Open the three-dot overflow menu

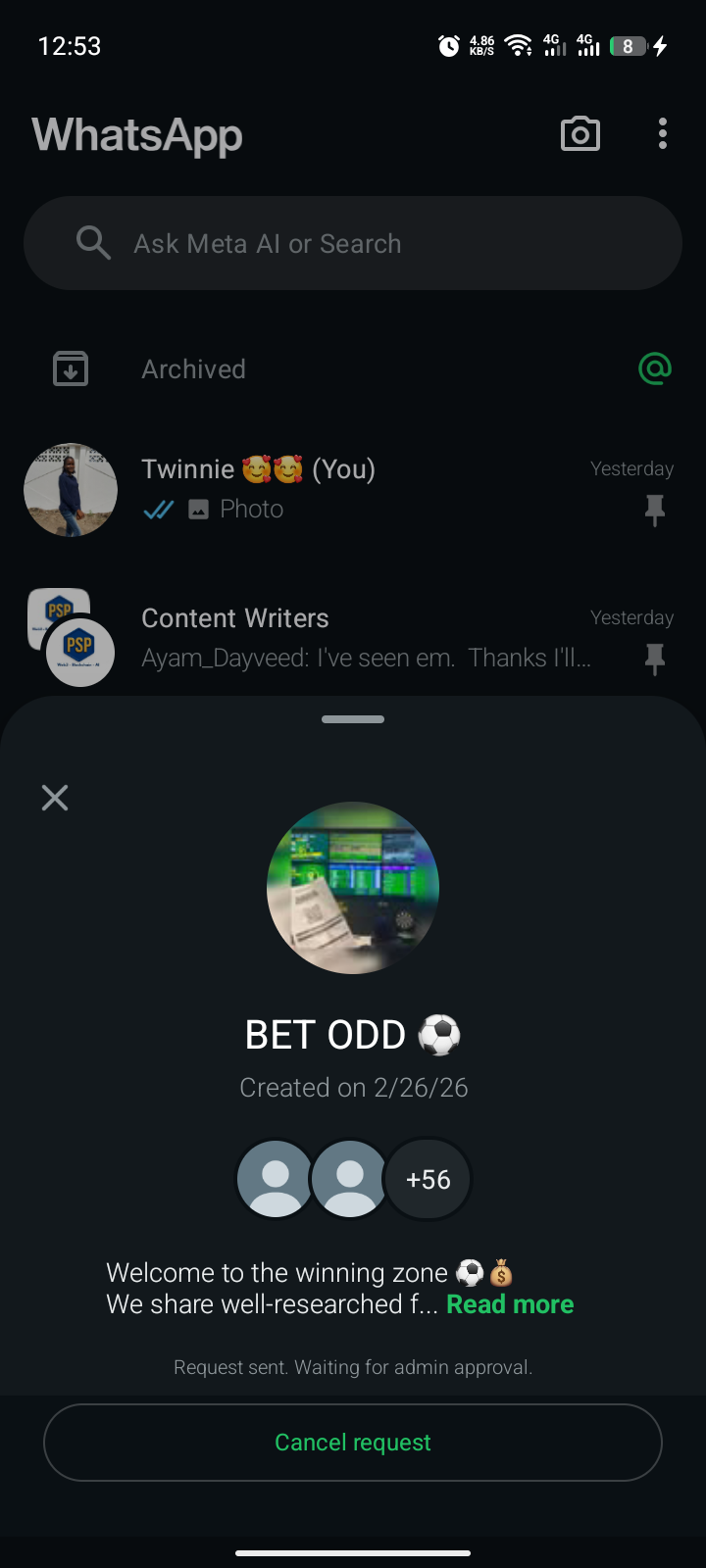coord(663,134)
